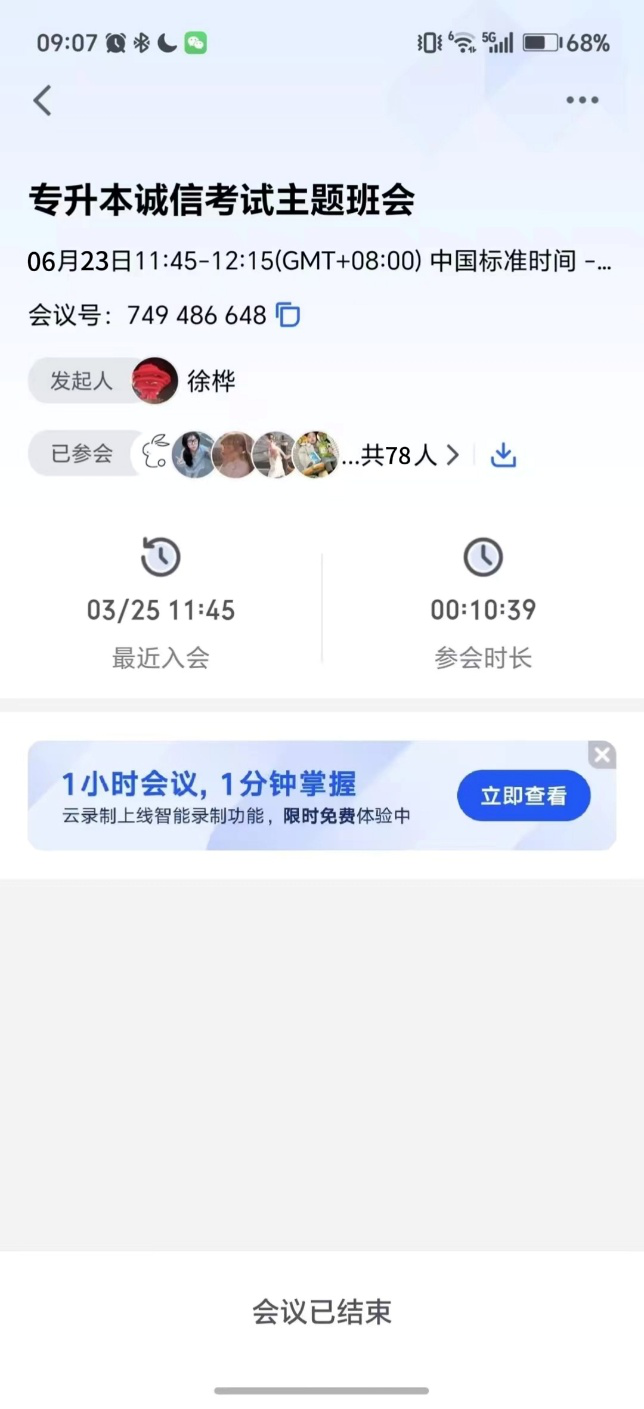Go back to the previous screen

click(x=42, y=100)
